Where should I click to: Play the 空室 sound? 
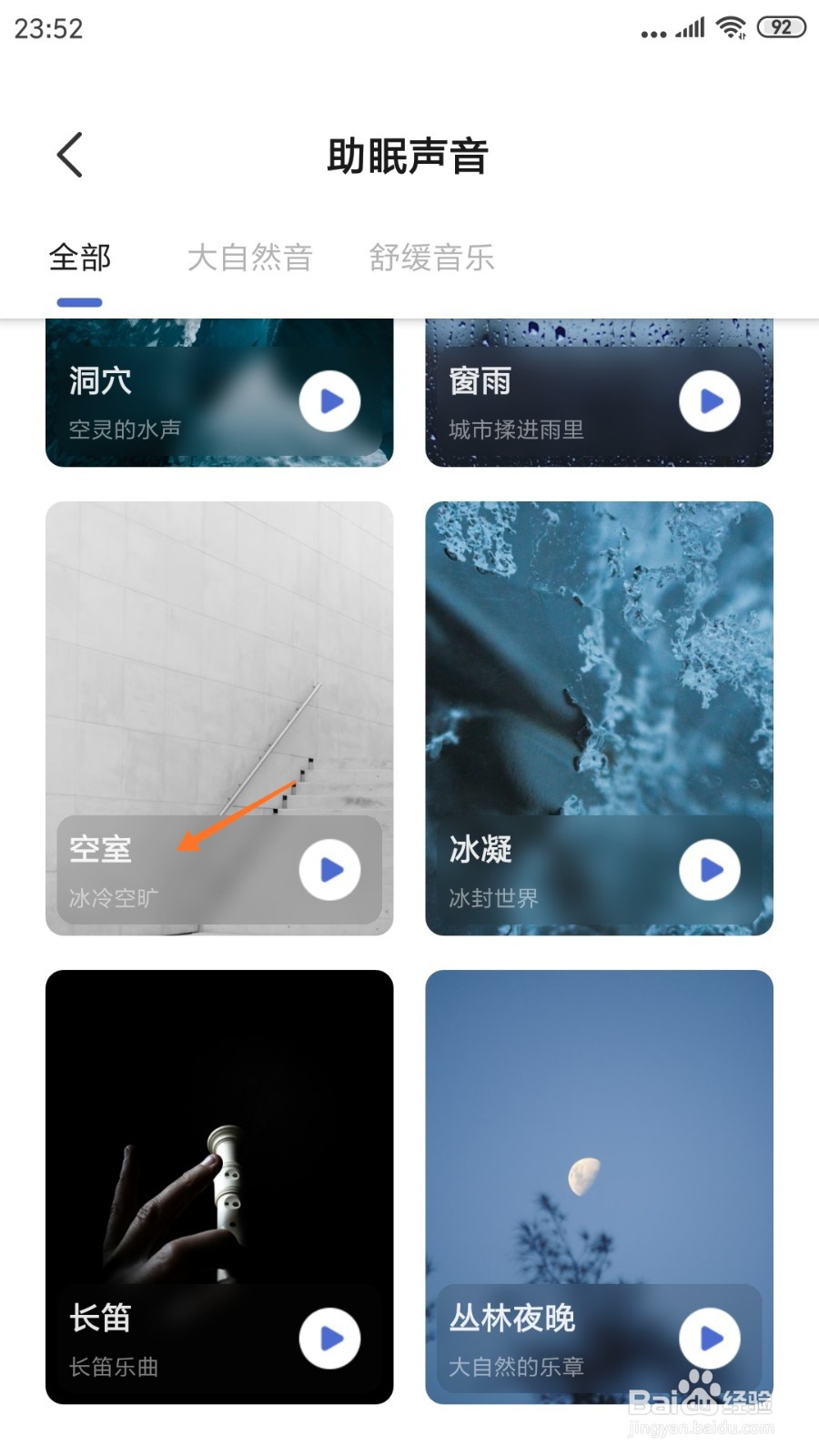[x=329, y=870]
